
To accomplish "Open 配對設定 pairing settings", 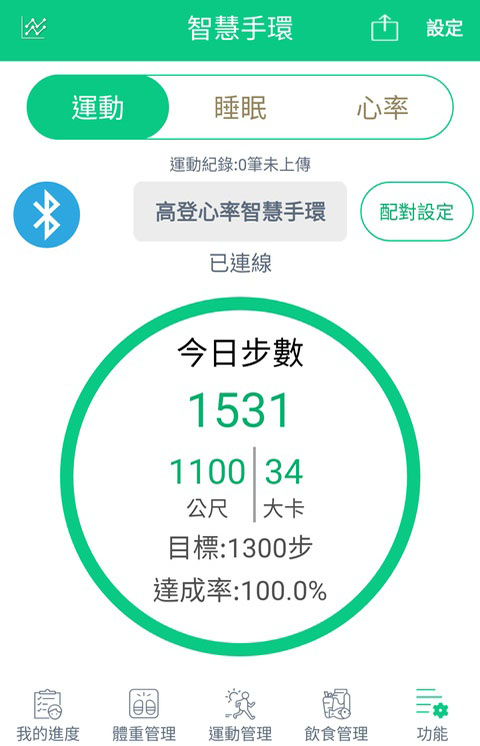I will coord(417,212).
